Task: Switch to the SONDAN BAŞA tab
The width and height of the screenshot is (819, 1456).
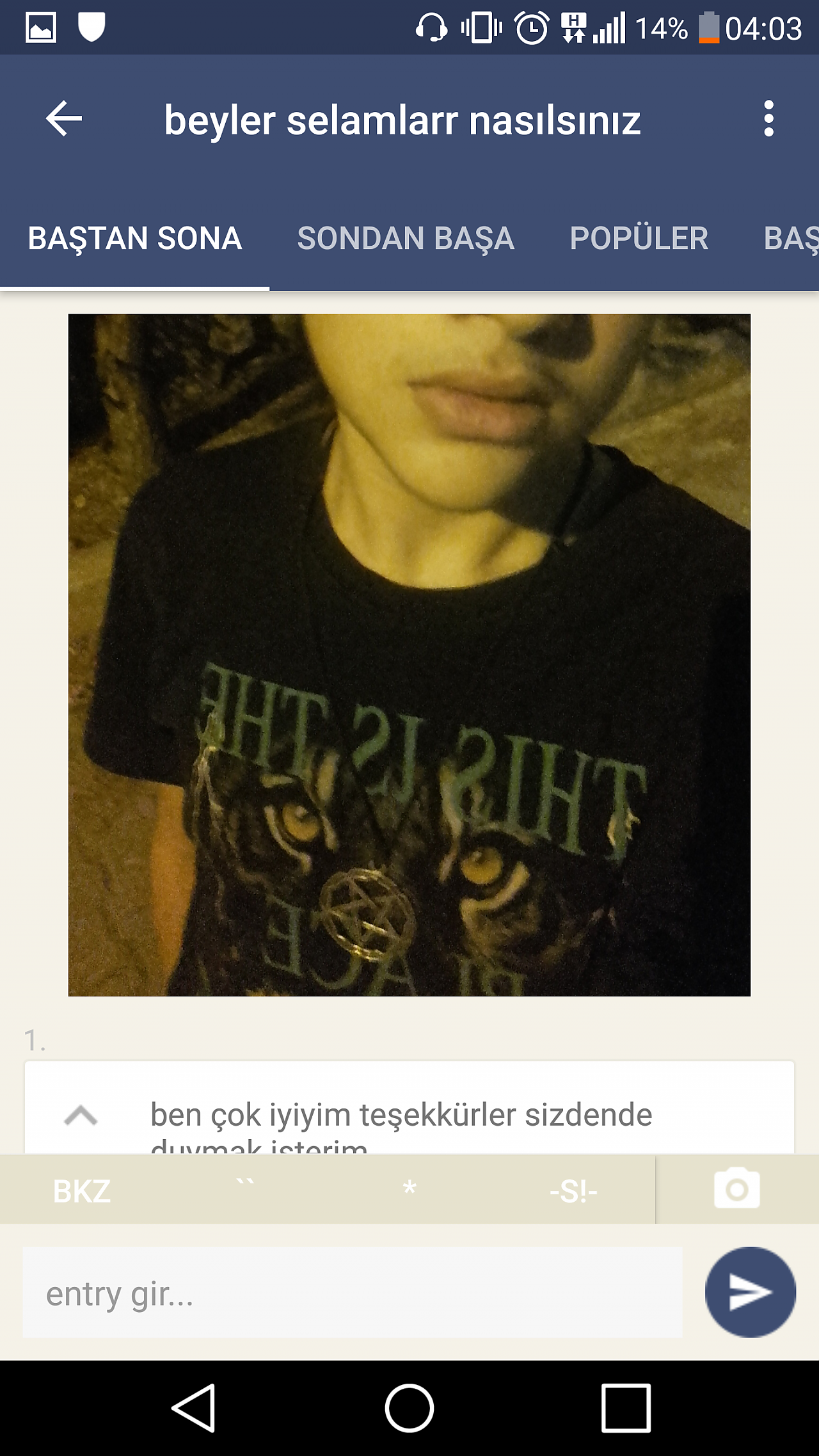Action: (x=406, y=238)
